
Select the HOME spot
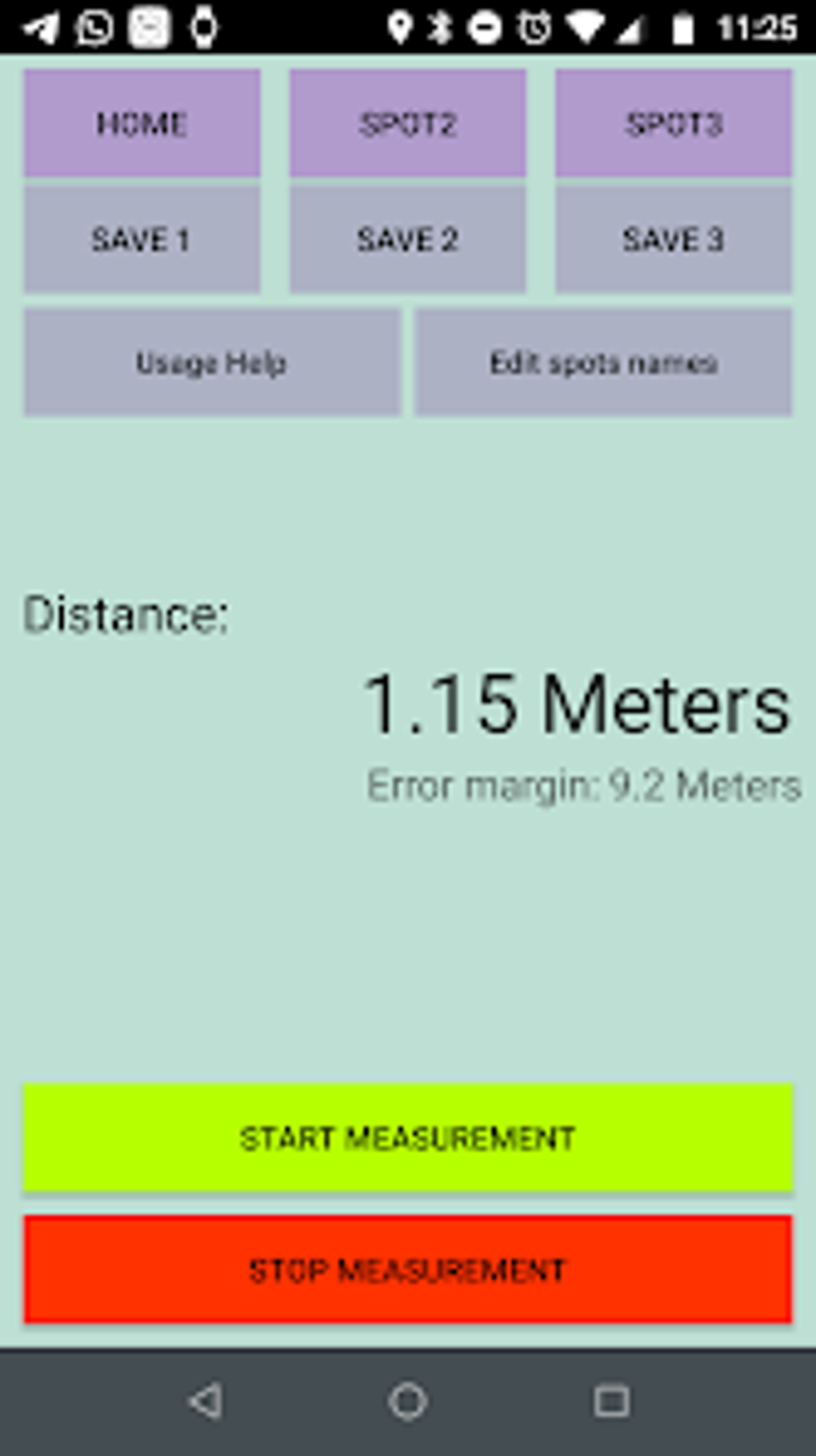point(142,122)
